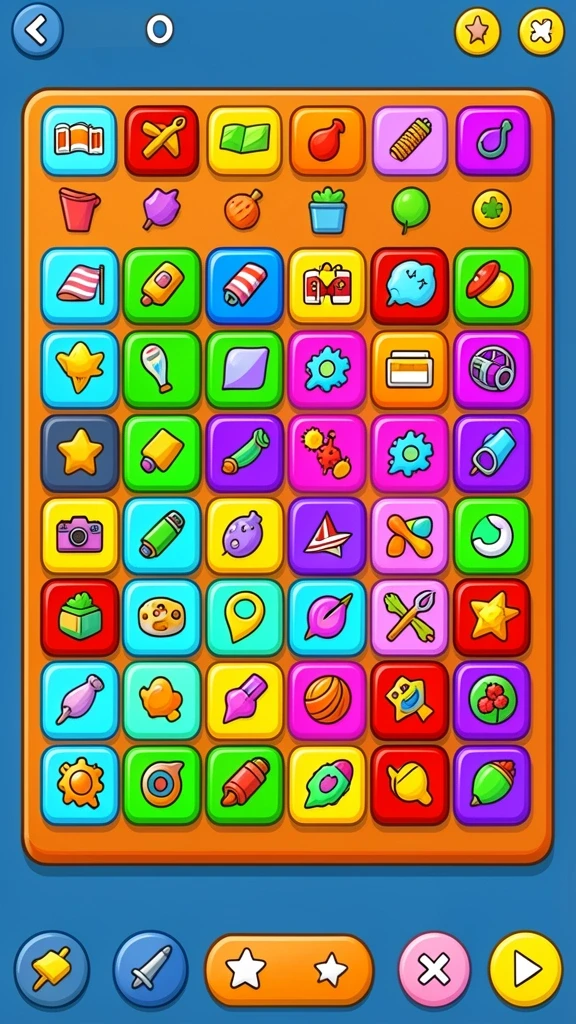Choose the cookie tile on cyan background
This screenshot has height=1024, width=576.
(162, 617)
